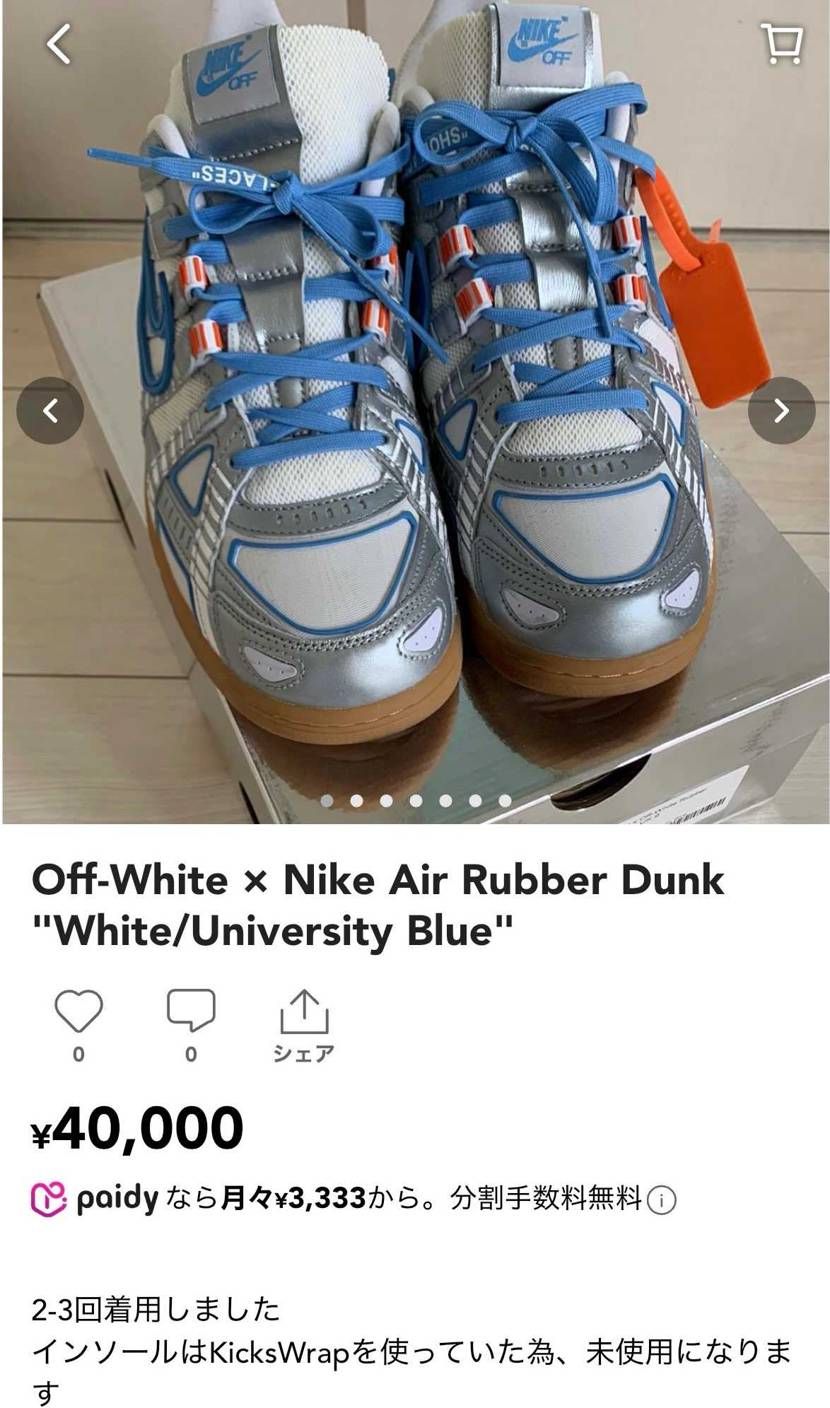Like this Off-White Nike listing

point(78,1012)
